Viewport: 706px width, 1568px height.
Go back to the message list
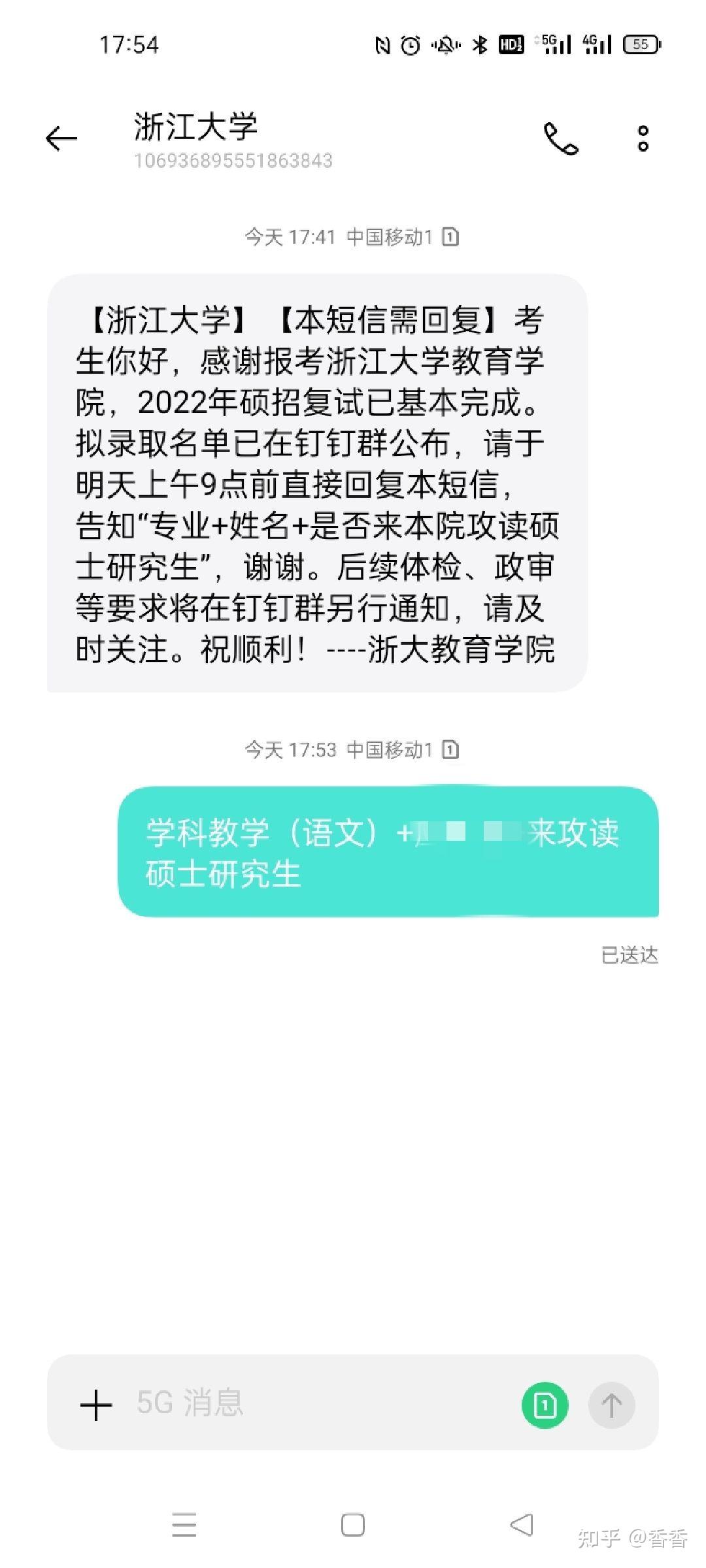(61, 139)
